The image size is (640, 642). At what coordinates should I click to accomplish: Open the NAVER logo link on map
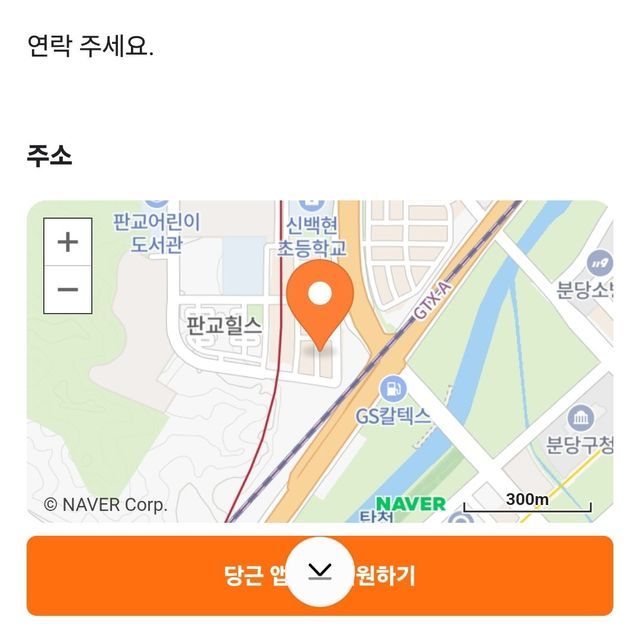410,503
